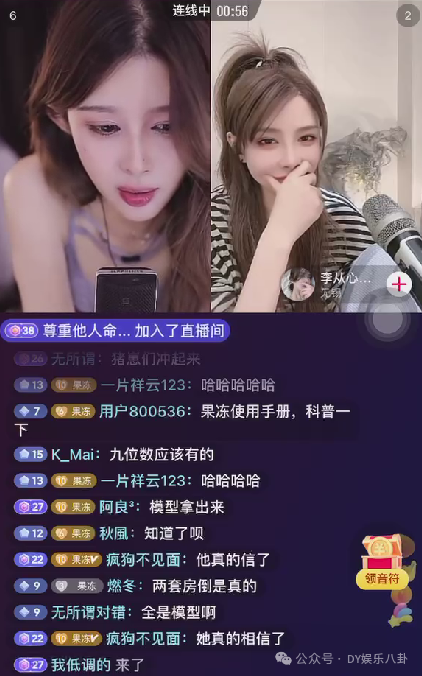Tap the 尊重他人命 joined-room banner

coord(115,331)
